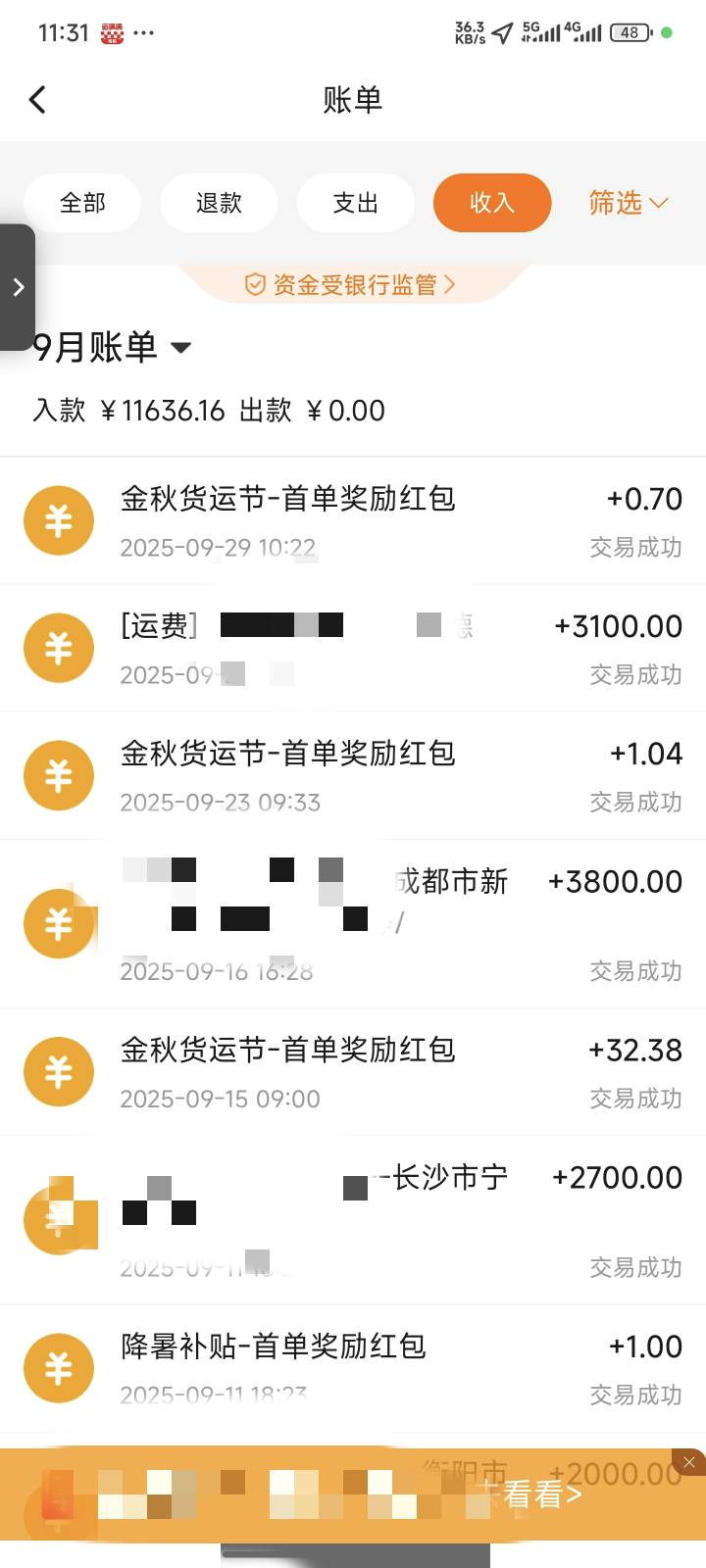Switch to the 退款 filter tab
The image size is (706, 1568).
[x=219, y=203]
